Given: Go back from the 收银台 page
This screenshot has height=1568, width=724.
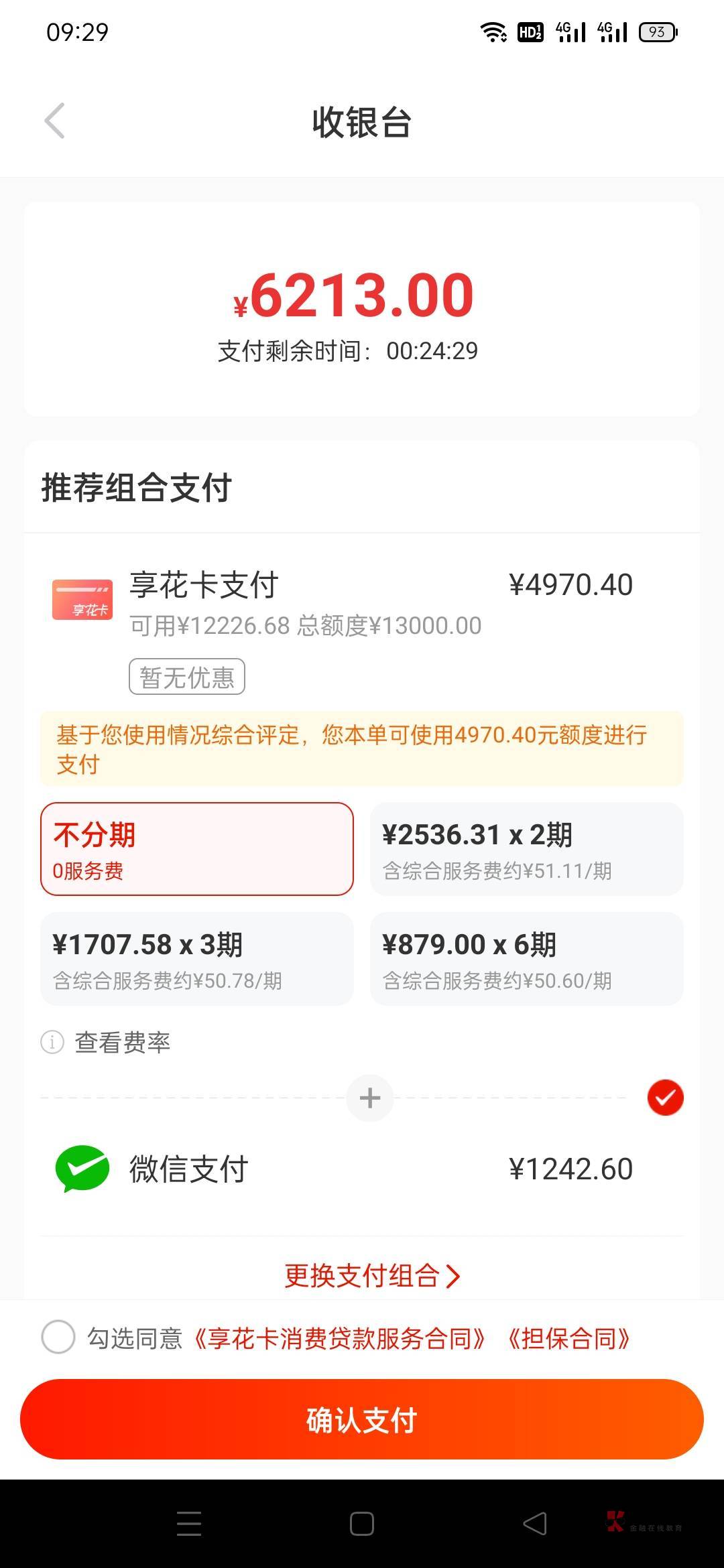Looking at the screenshot, I should [55, 121].
